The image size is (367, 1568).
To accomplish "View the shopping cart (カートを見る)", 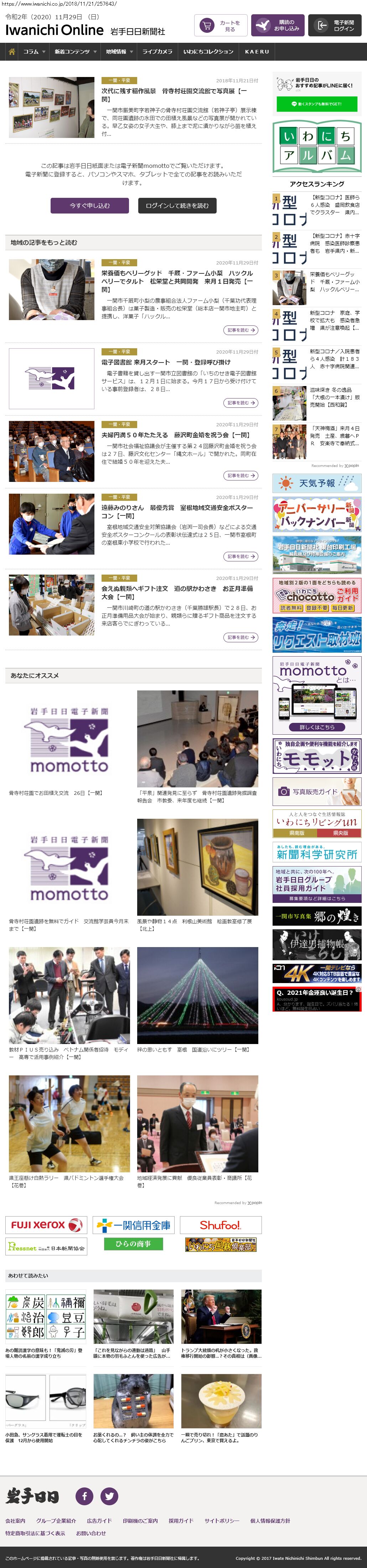I will click(x=221, y=26).
